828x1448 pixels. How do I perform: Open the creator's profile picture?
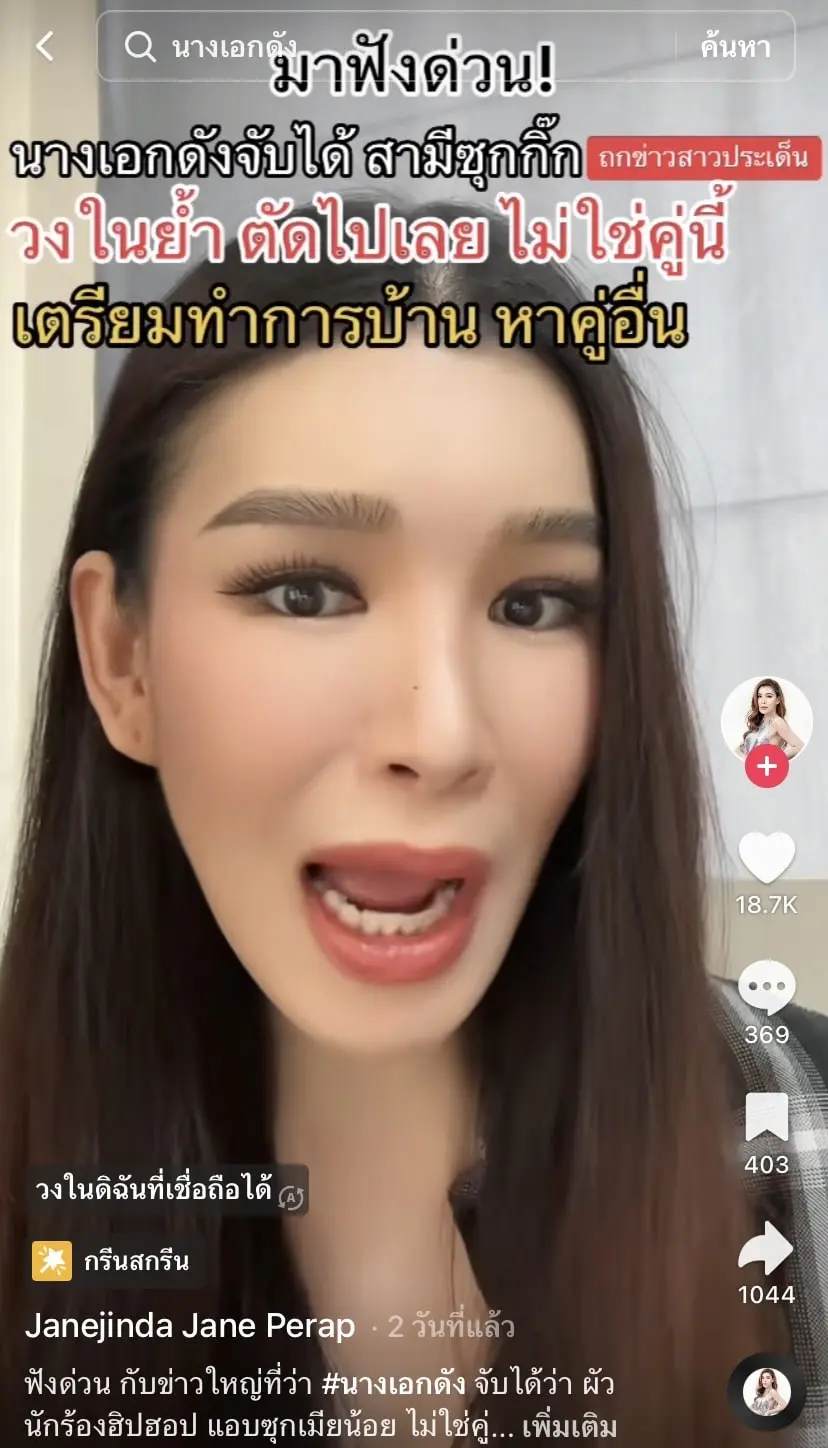coord(766,720)
